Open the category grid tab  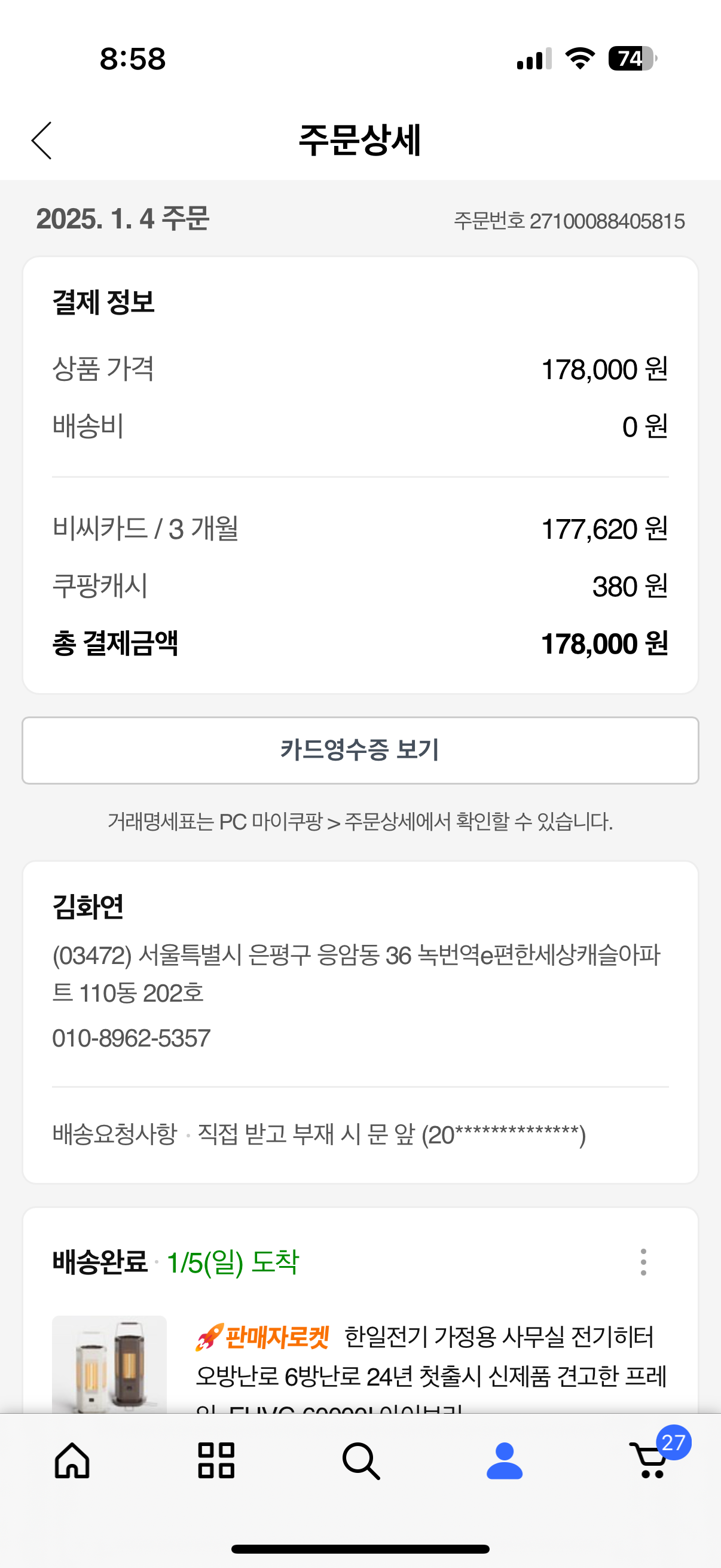(216, 1460)
